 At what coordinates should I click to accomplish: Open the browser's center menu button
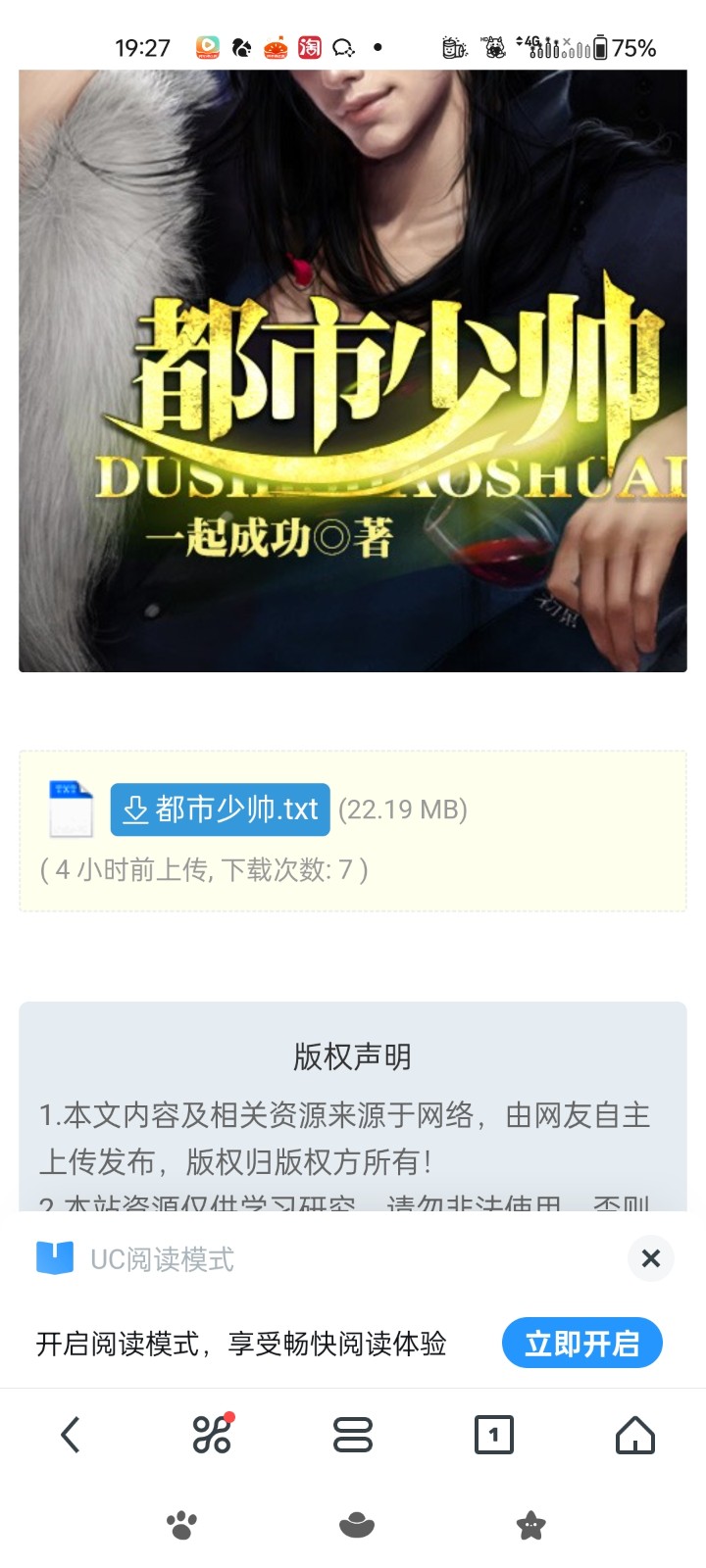point(353,1435)
